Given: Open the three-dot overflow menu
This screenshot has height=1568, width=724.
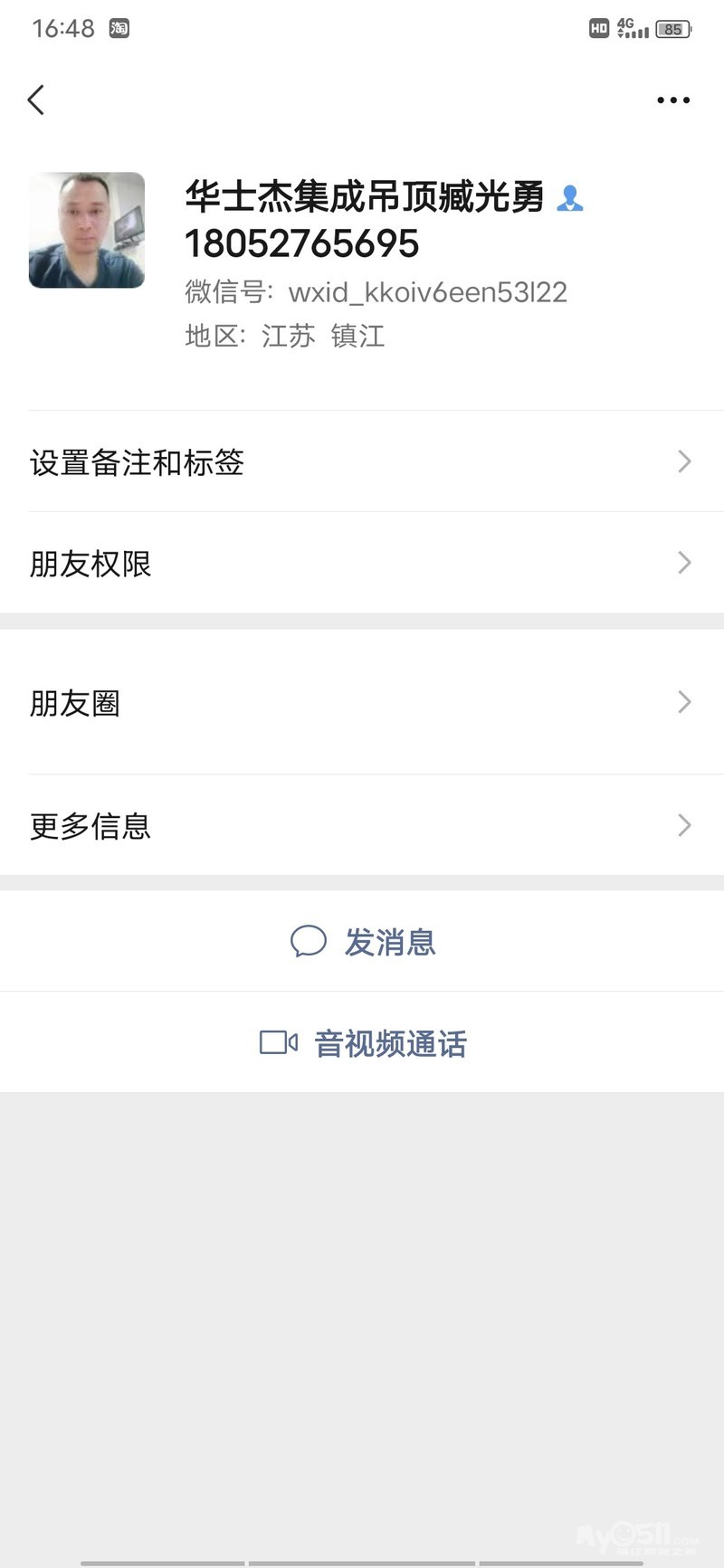Looking at the screenshot, I should 673,100.
